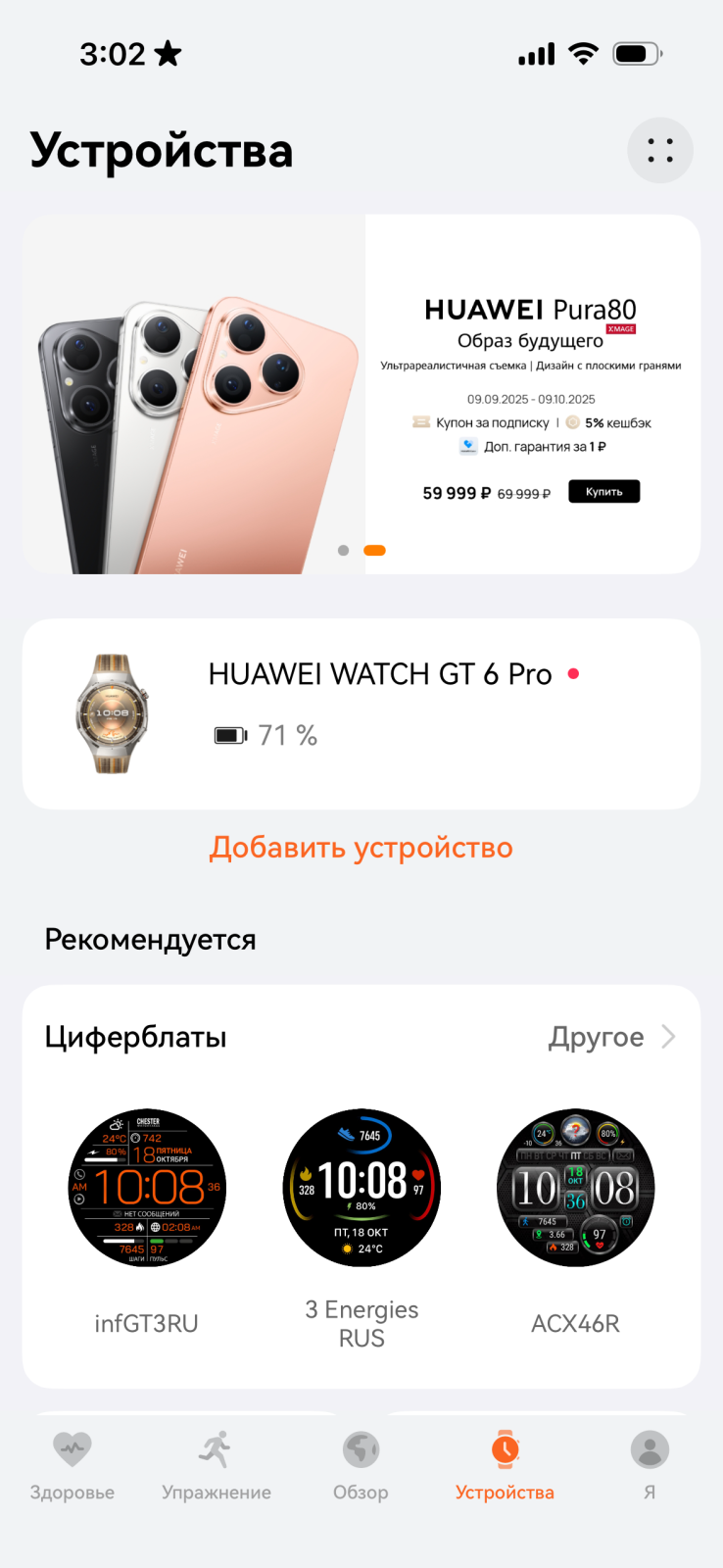Select the Упражнение running icon

(x=217, y=1449)
